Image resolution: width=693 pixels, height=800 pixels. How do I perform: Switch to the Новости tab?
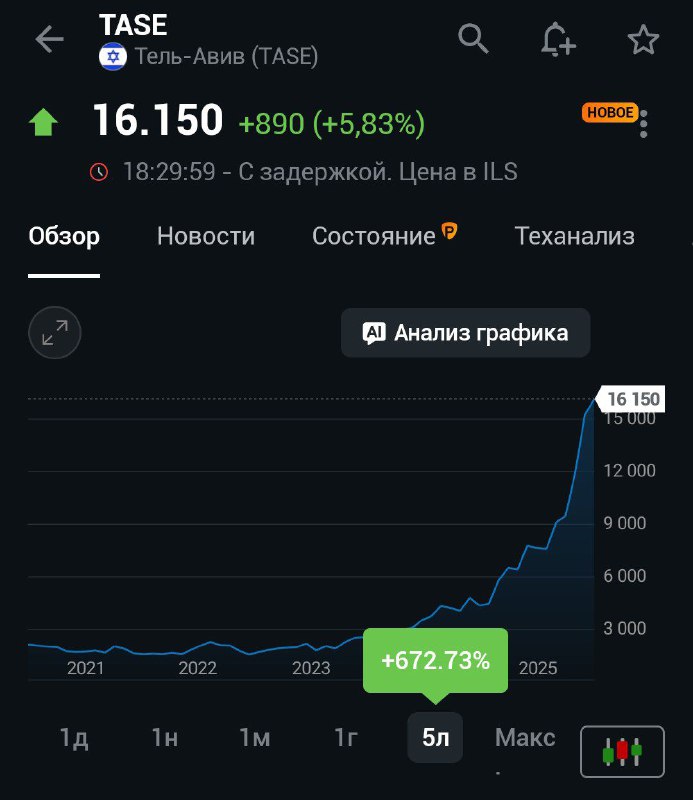pyautogui.click(x=206, y=236)
